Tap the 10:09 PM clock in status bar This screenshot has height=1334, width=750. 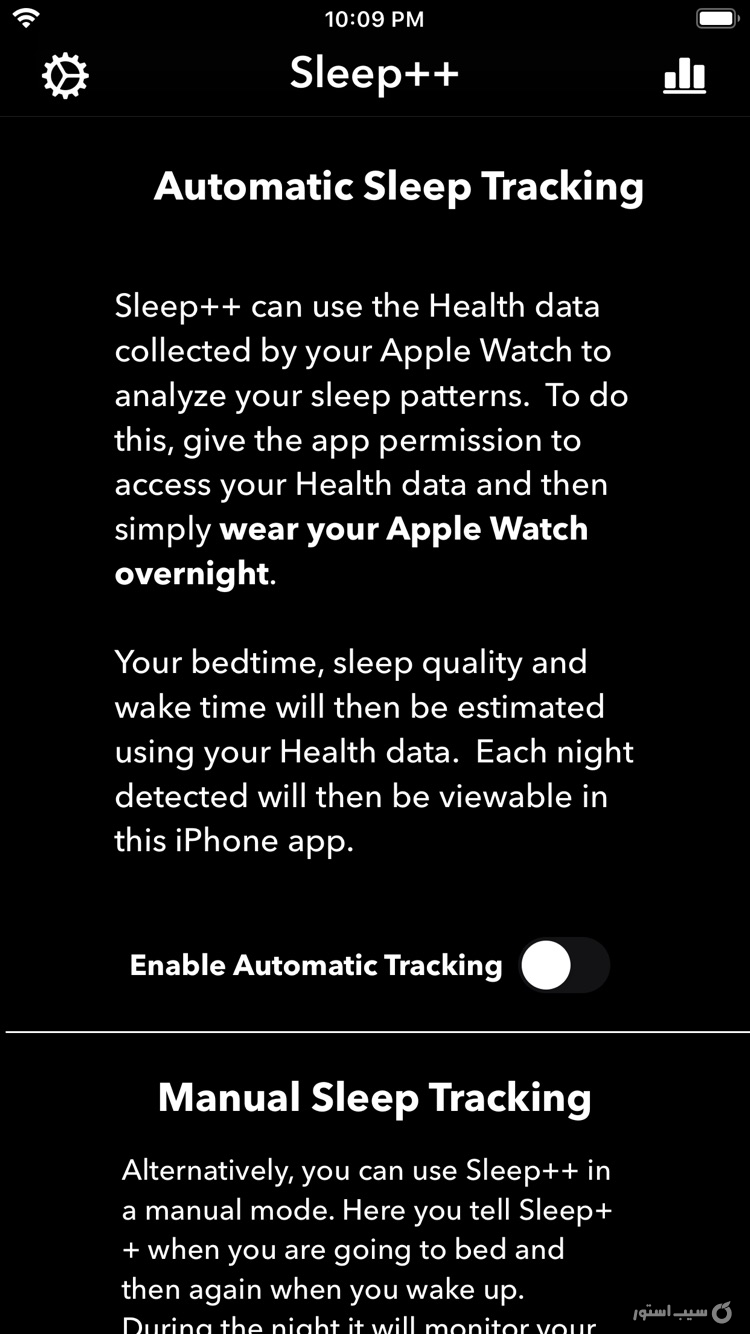click(x=375, y=18)
